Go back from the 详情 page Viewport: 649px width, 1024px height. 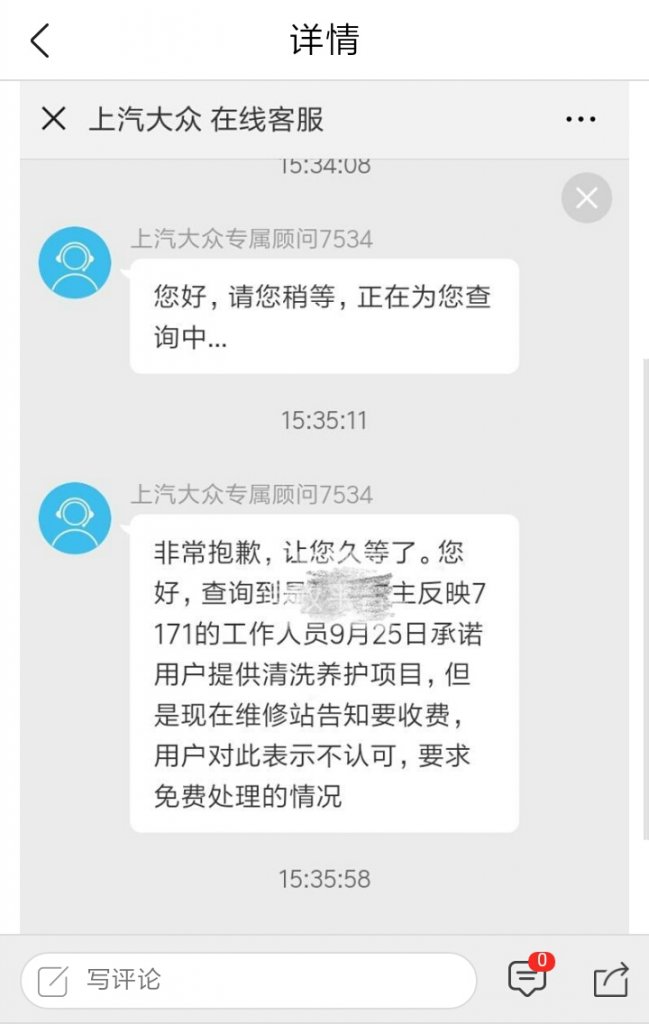click(x=40, y=41)
